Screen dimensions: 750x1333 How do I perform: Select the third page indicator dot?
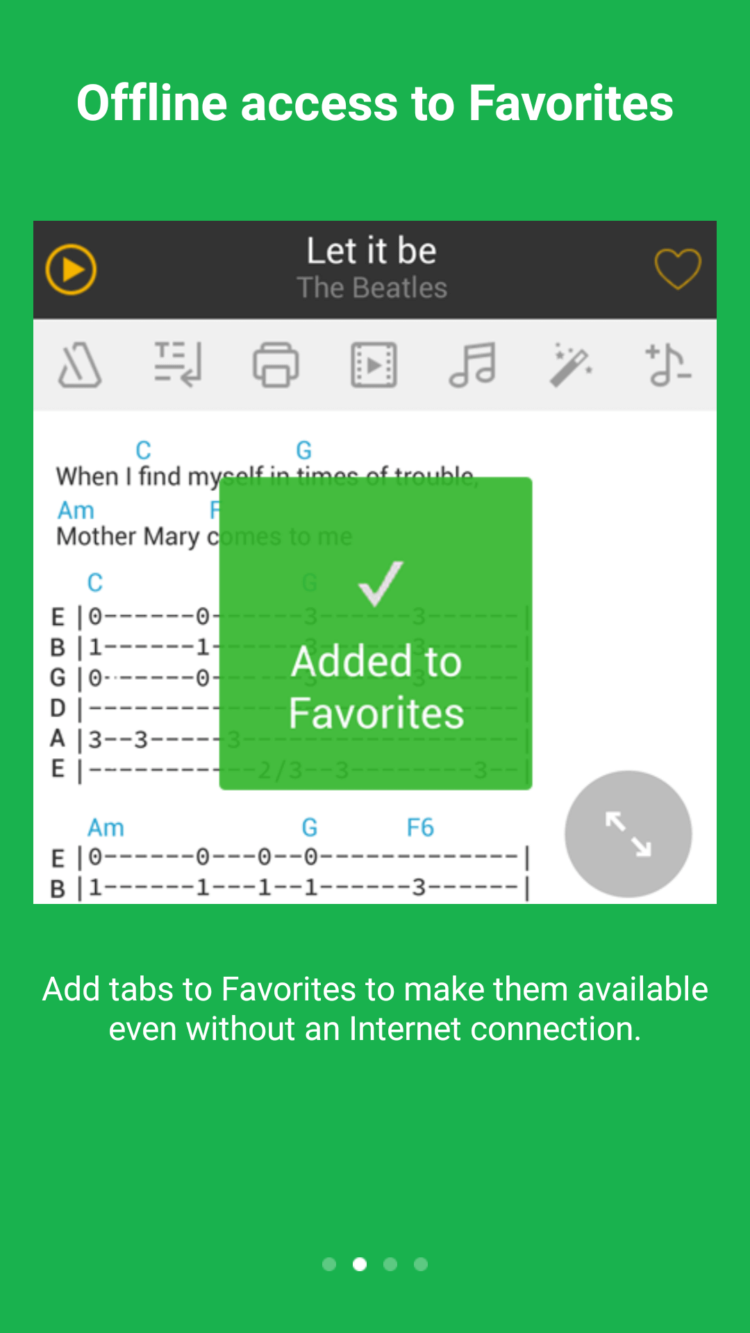[x=390, y=1264]
